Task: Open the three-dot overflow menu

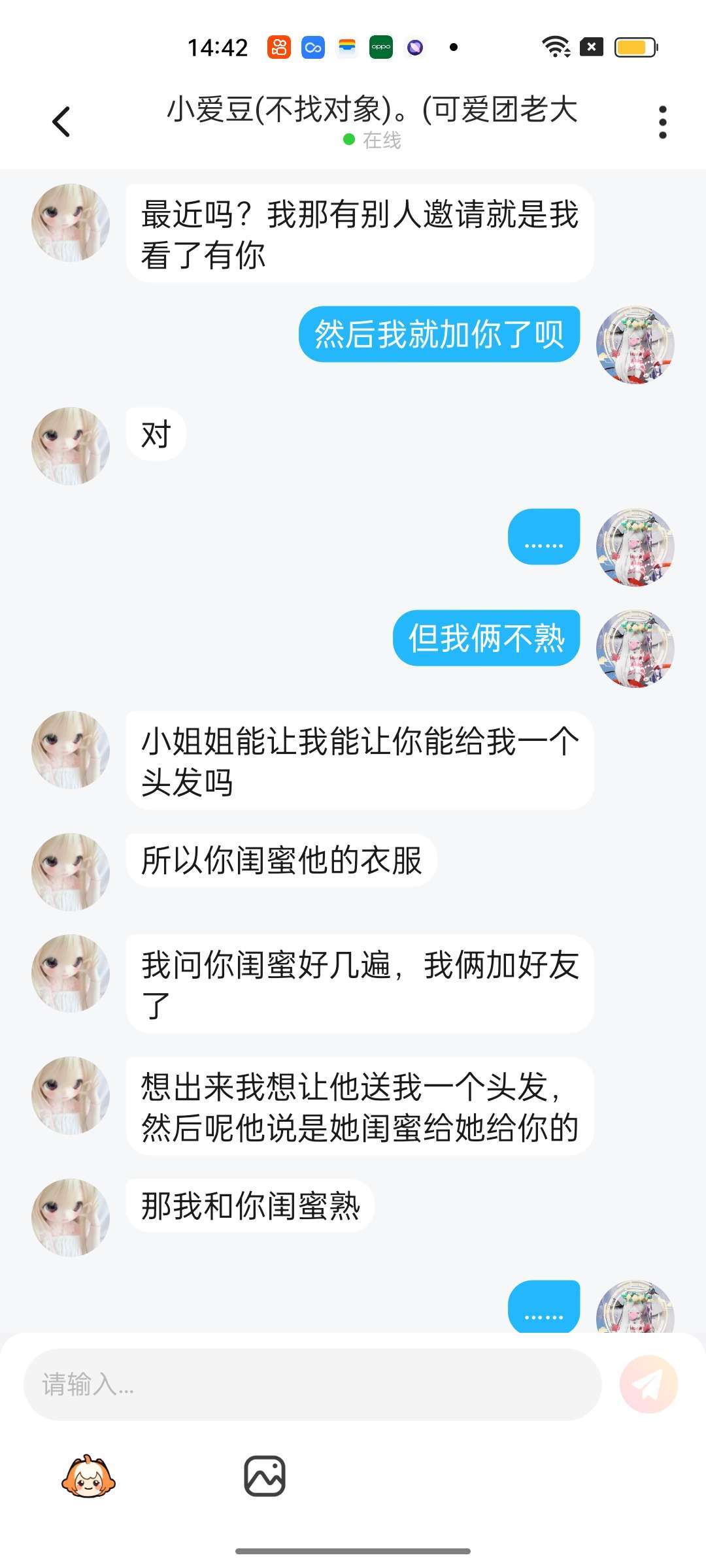Action: point(662,122)
